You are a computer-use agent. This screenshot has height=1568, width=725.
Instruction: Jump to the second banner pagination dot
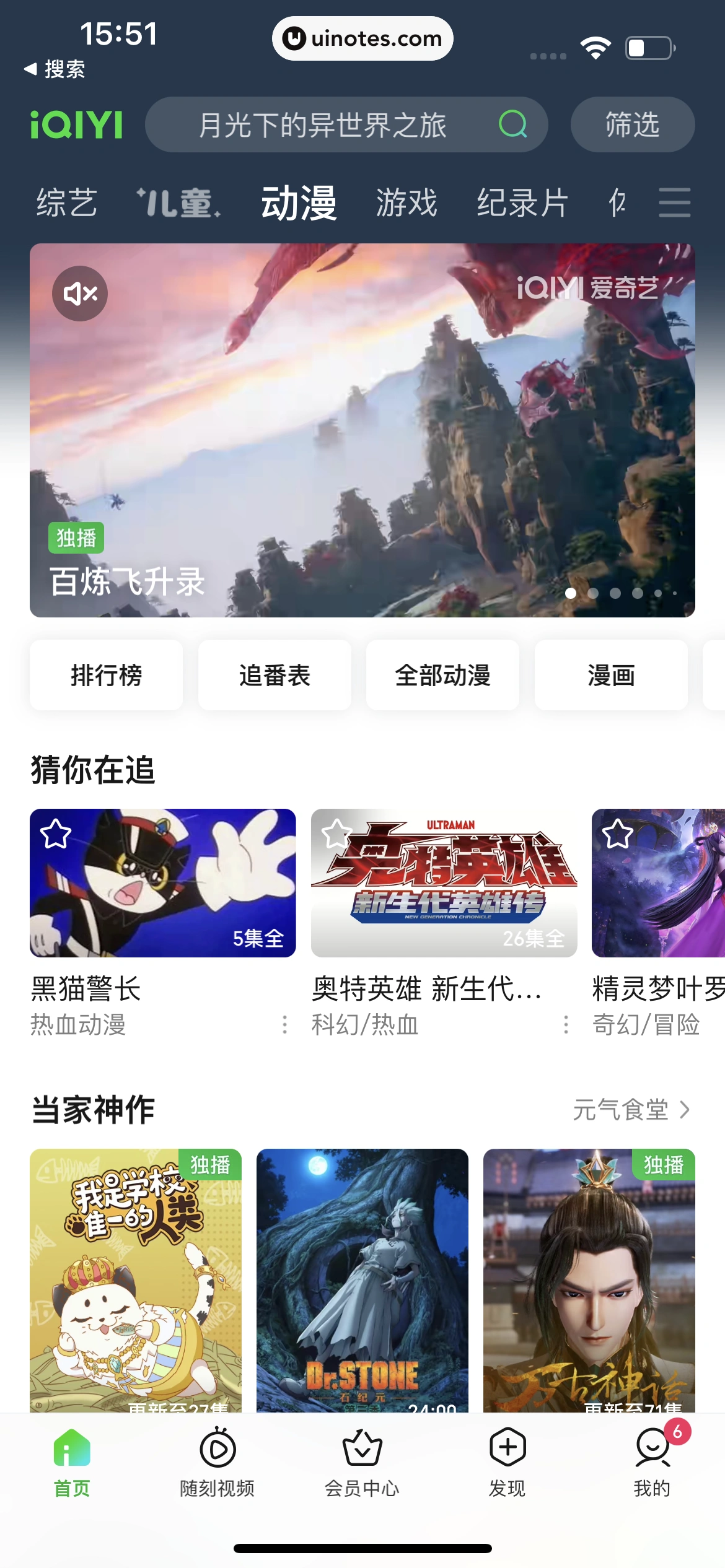click(592, 593)
